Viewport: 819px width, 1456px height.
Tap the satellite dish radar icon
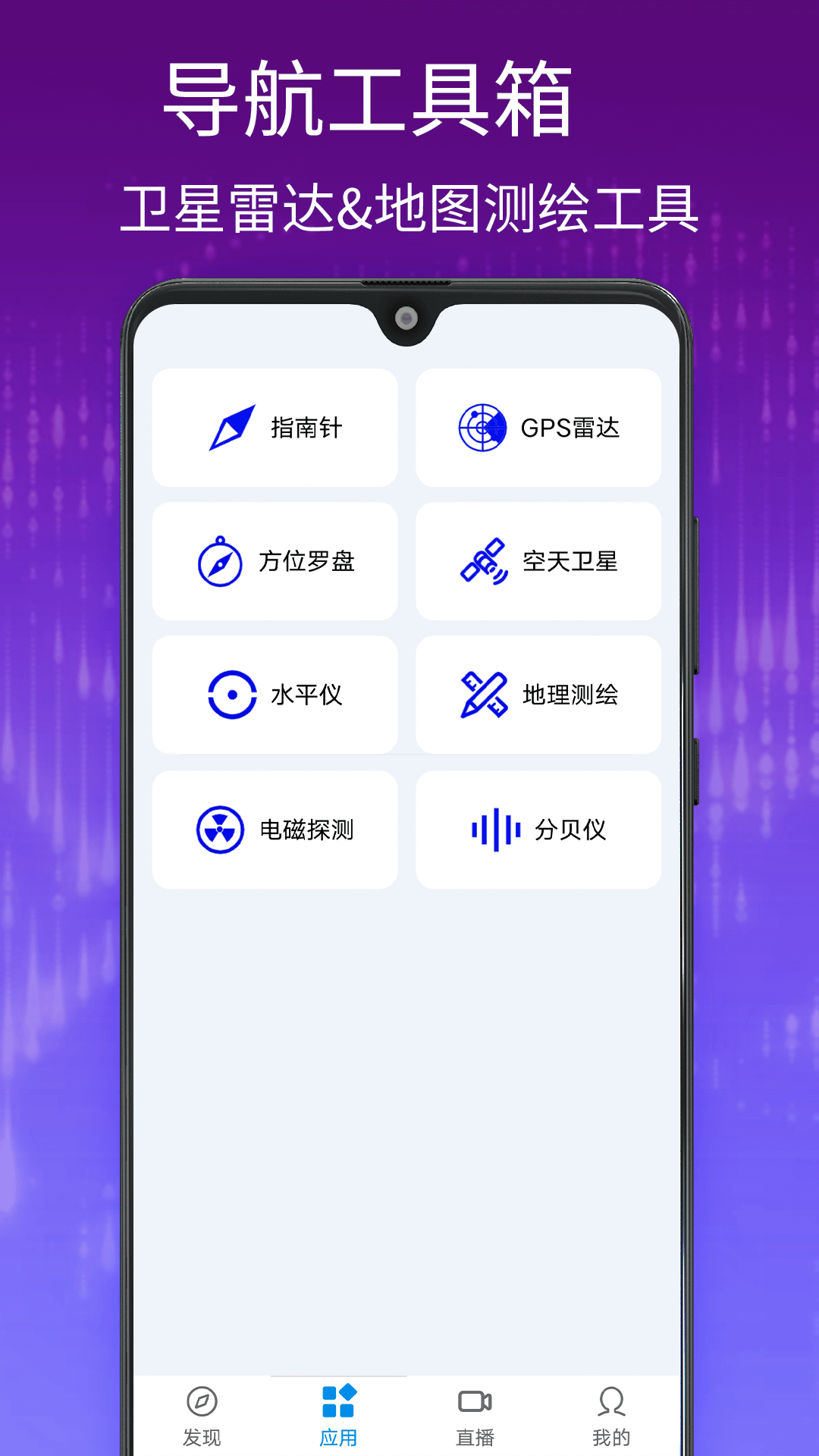pyautogui.click(x=483, y=427)
